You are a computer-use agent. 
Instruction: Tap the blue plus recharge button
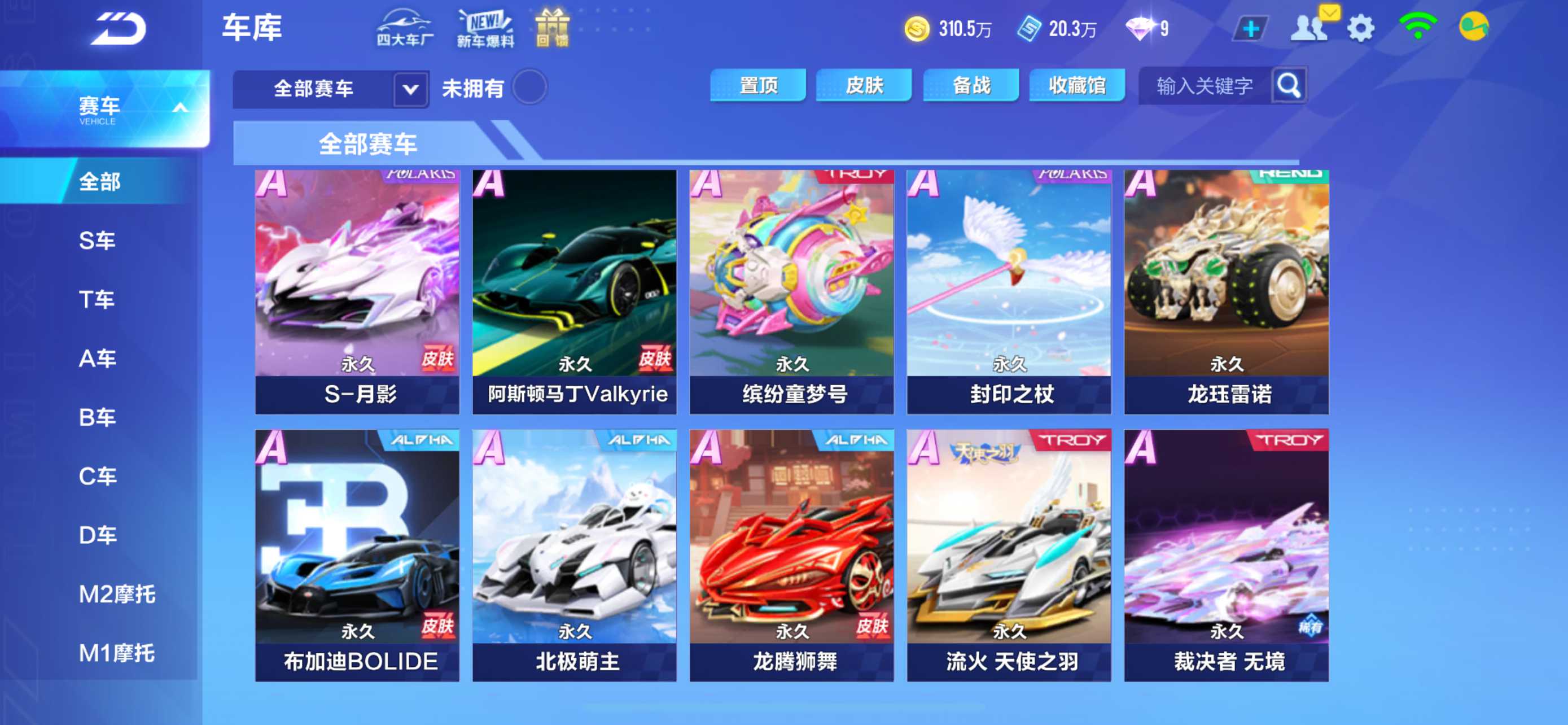tap(1250, 29)
